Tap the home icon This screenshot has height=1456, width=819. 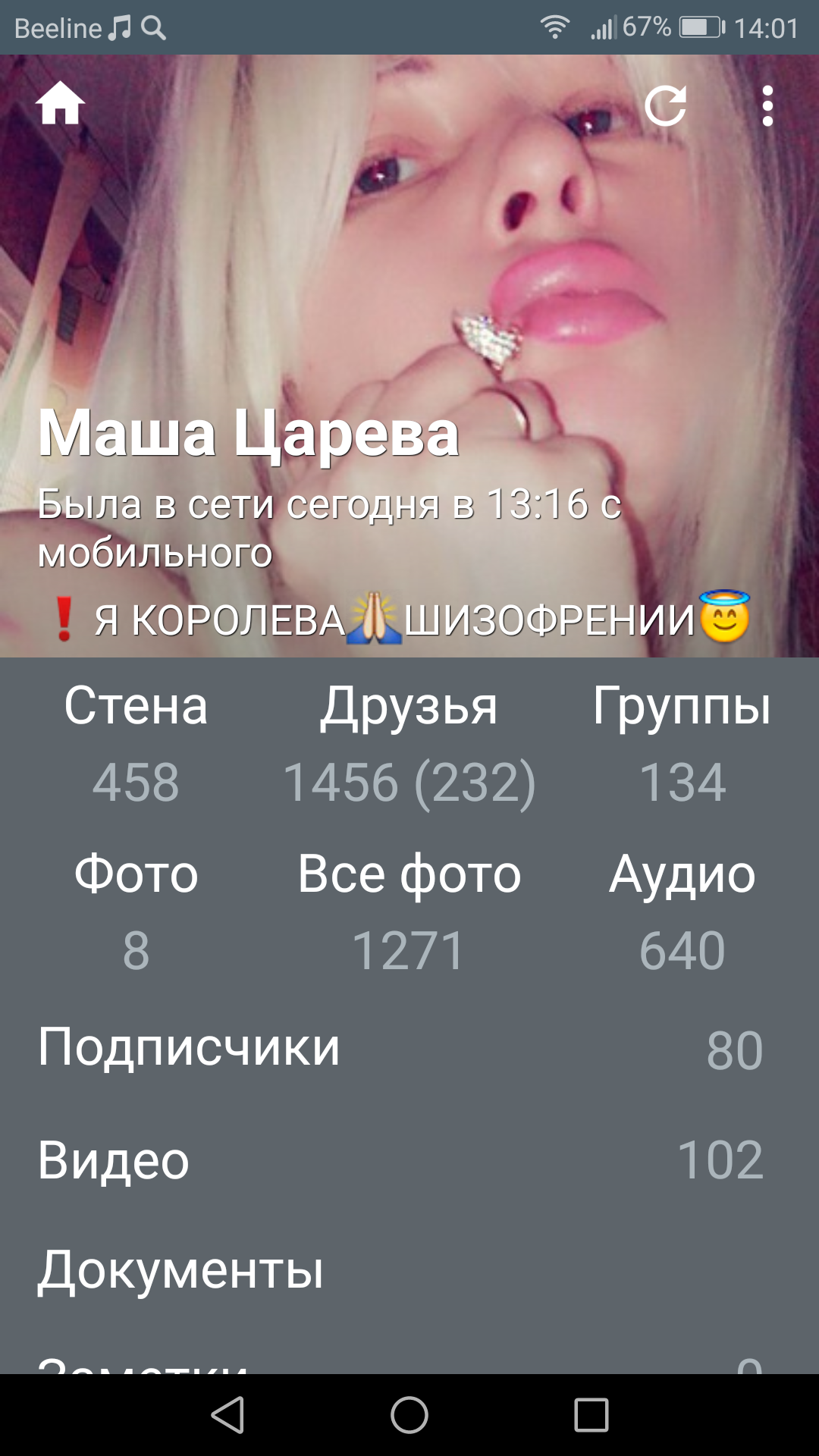click(60, 104)
